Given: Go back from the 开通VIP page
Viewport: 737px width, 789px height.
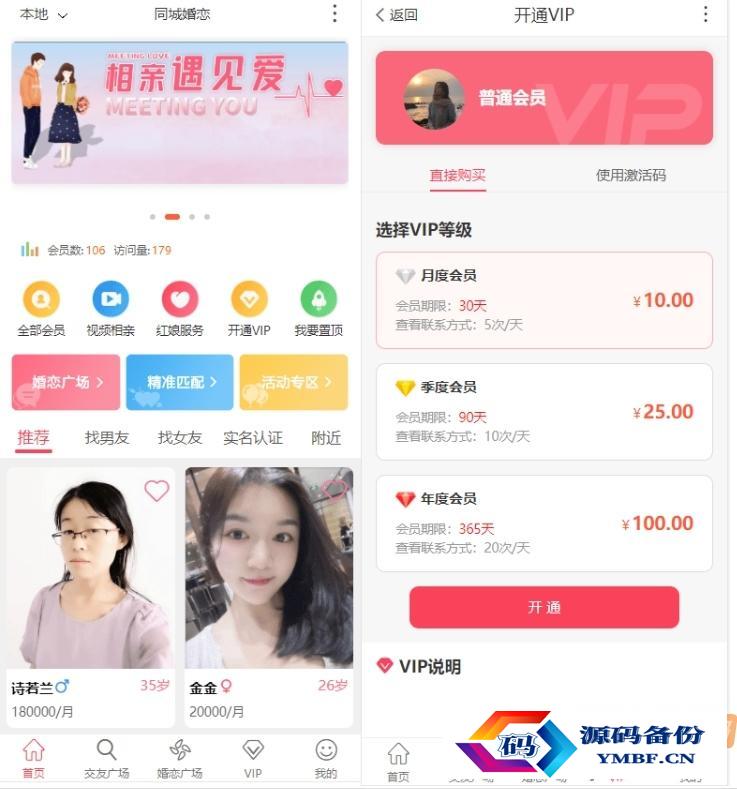Looking at the screenshot, I should click(x=396, y=15).
